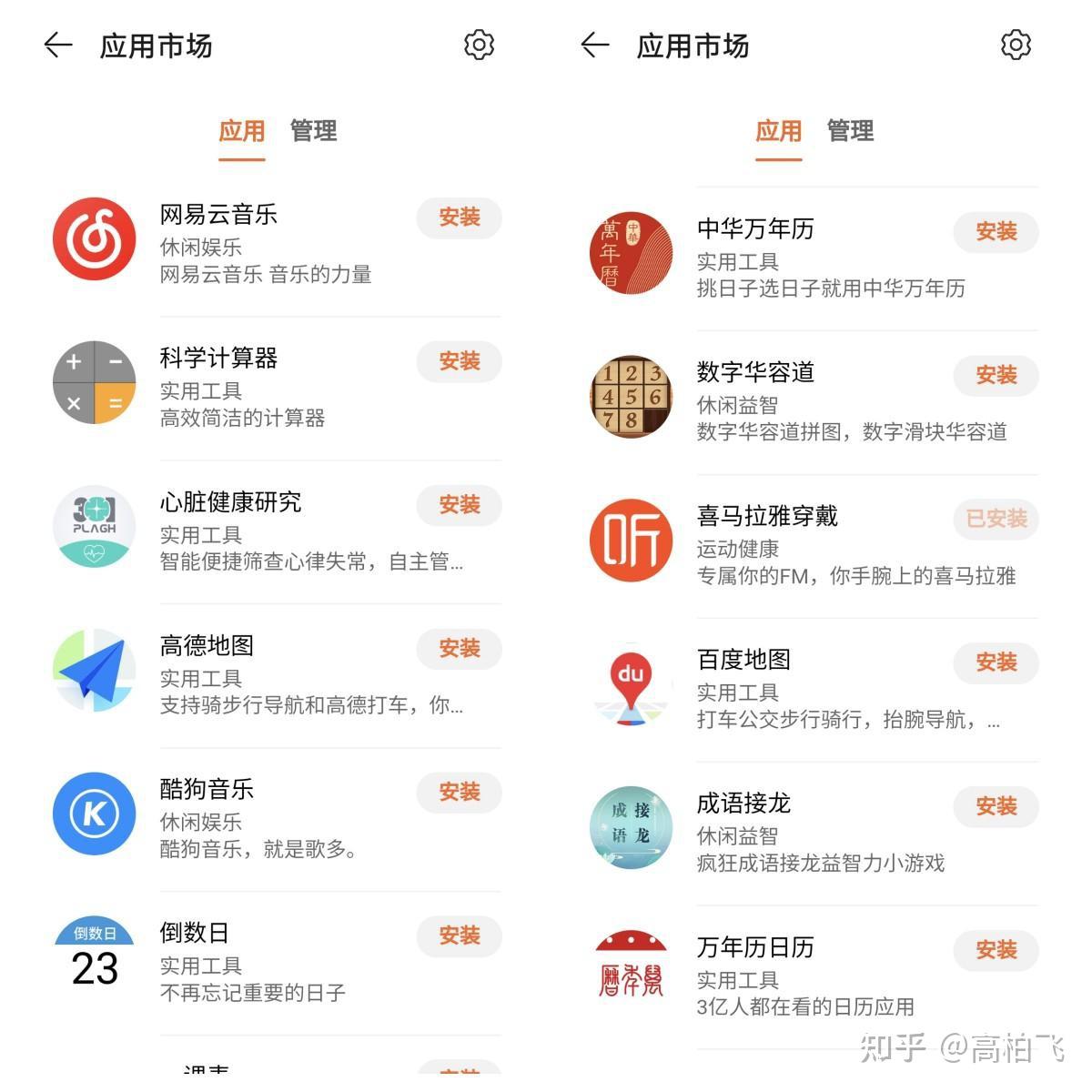
Task: Install the 万年历日历 app
Action: (996, 951)
